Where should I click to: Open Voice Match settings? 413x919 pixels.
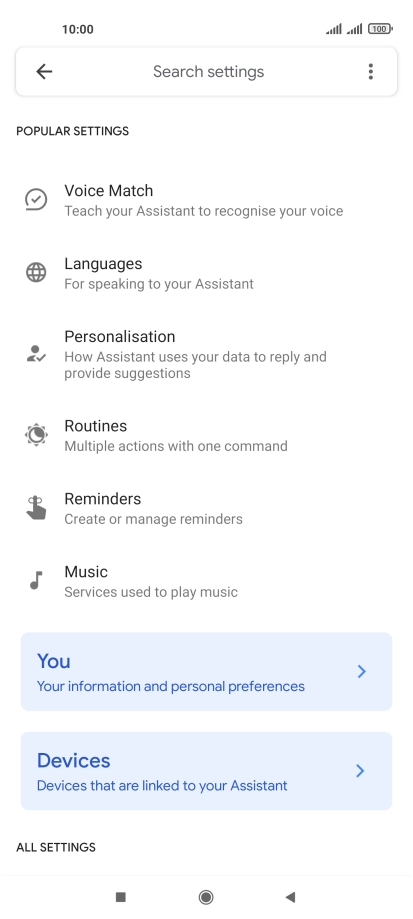click(206, 200)
